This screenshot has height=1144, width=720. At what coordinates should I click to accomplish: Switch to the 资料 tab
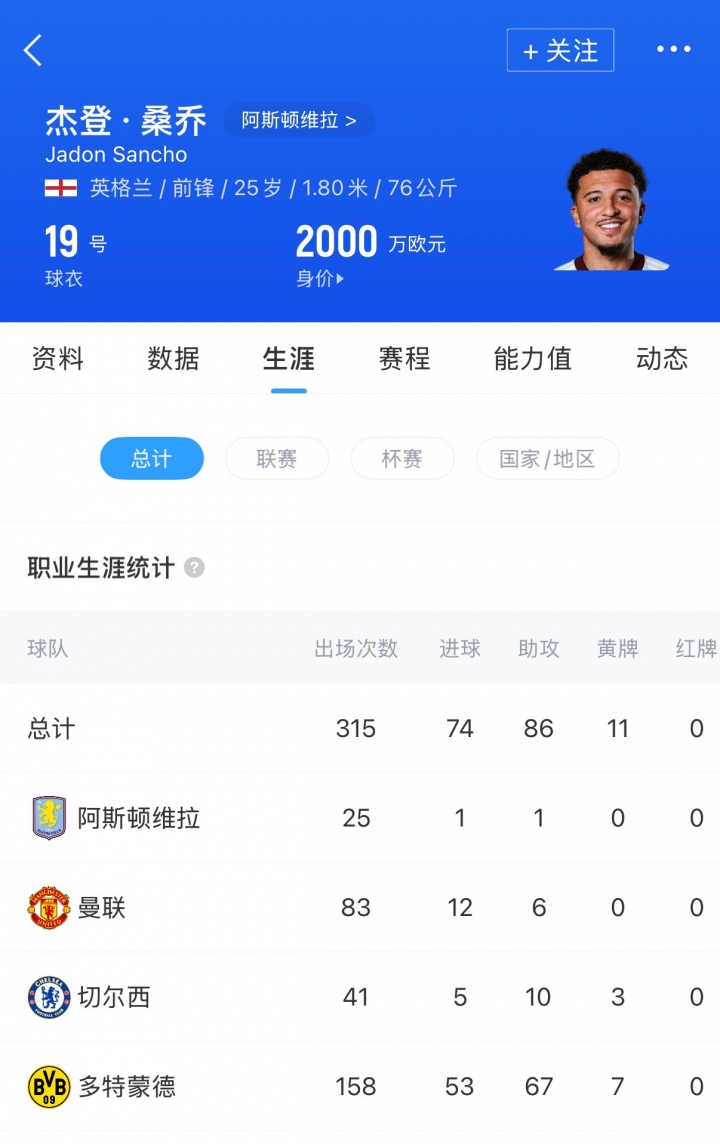(x=58, y=358)
